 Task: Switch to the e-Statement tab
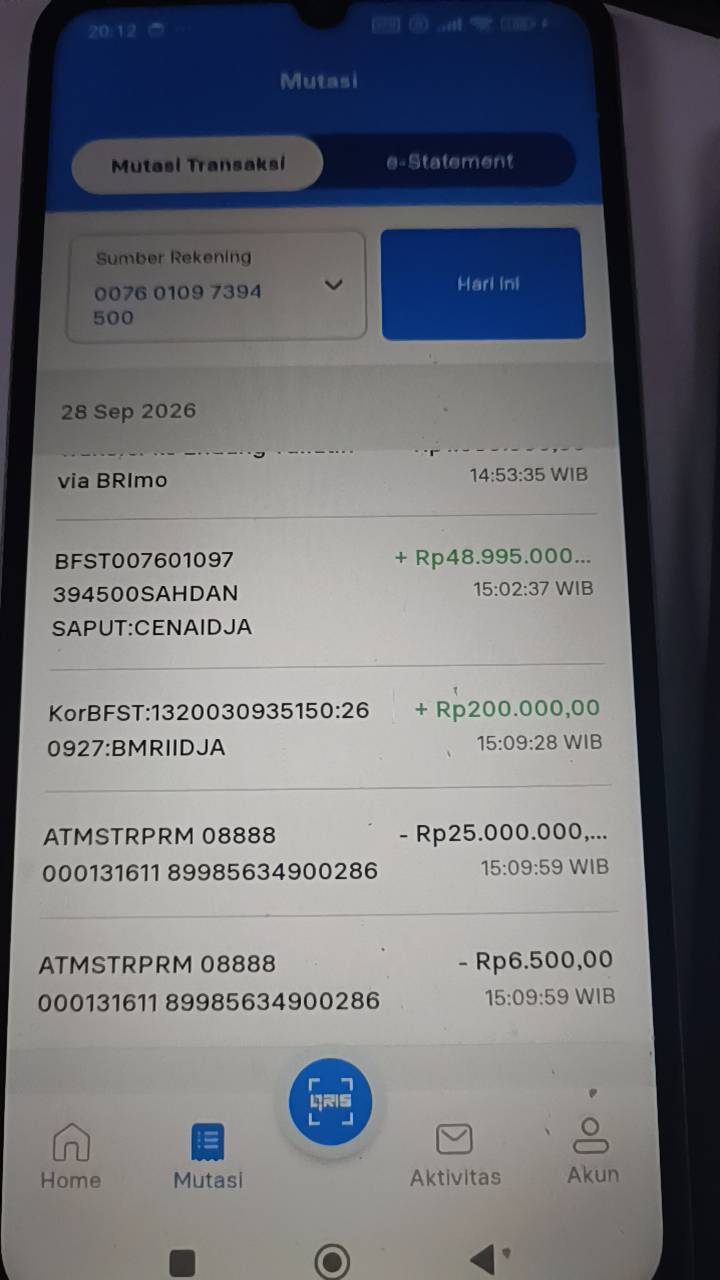click(x=450, y=161)
